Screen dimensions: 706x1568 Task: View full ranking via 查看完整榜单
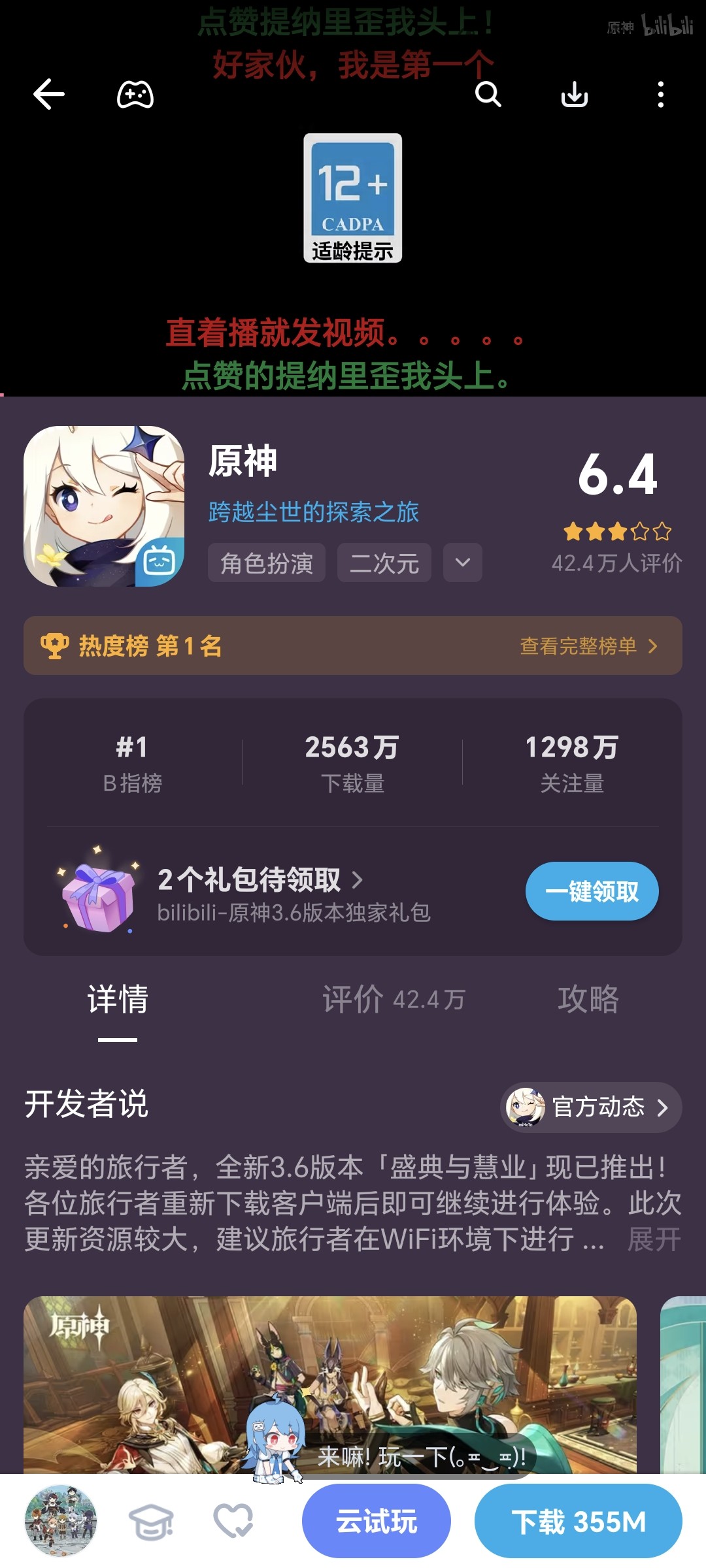588,646
